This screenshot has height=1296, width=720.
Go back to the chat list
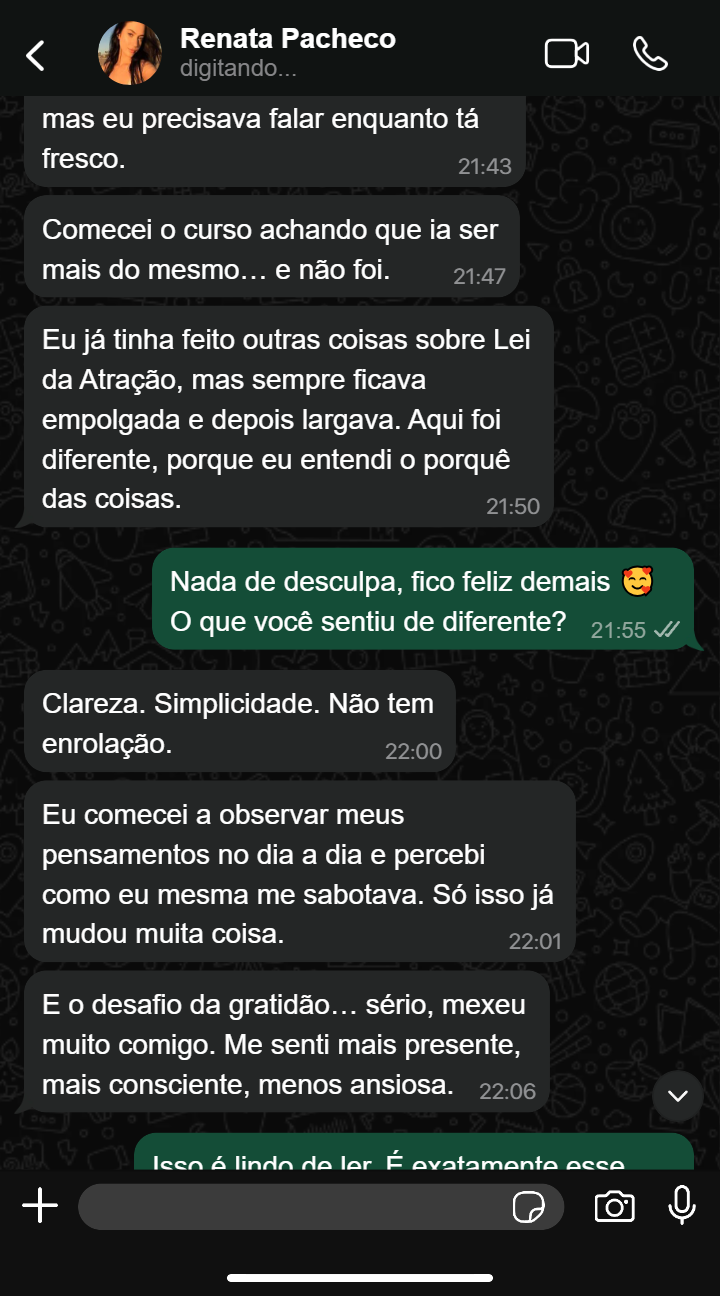(x=36, y=55)
